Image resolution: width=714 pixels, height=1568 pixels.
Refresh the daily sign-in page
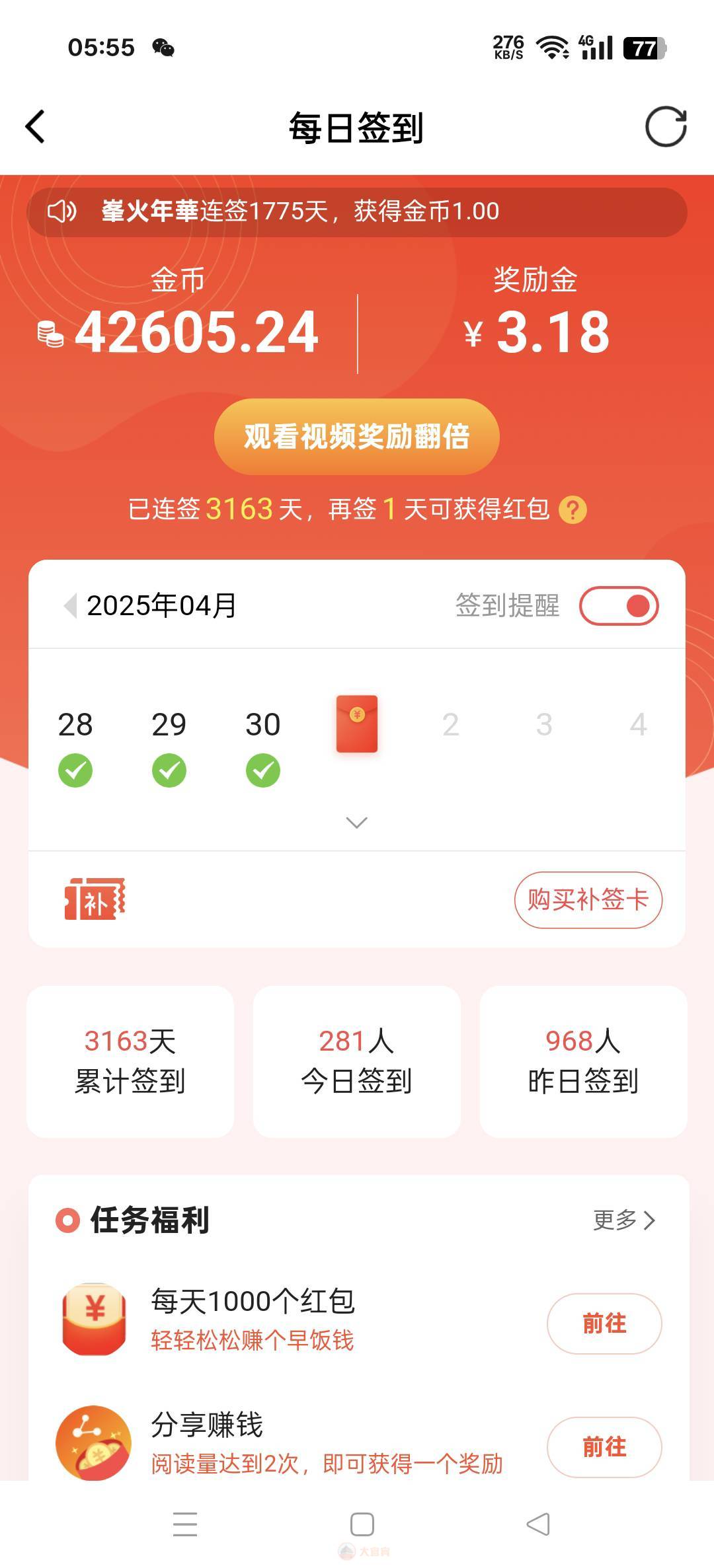pyautogui.click(x=666, y=126)
